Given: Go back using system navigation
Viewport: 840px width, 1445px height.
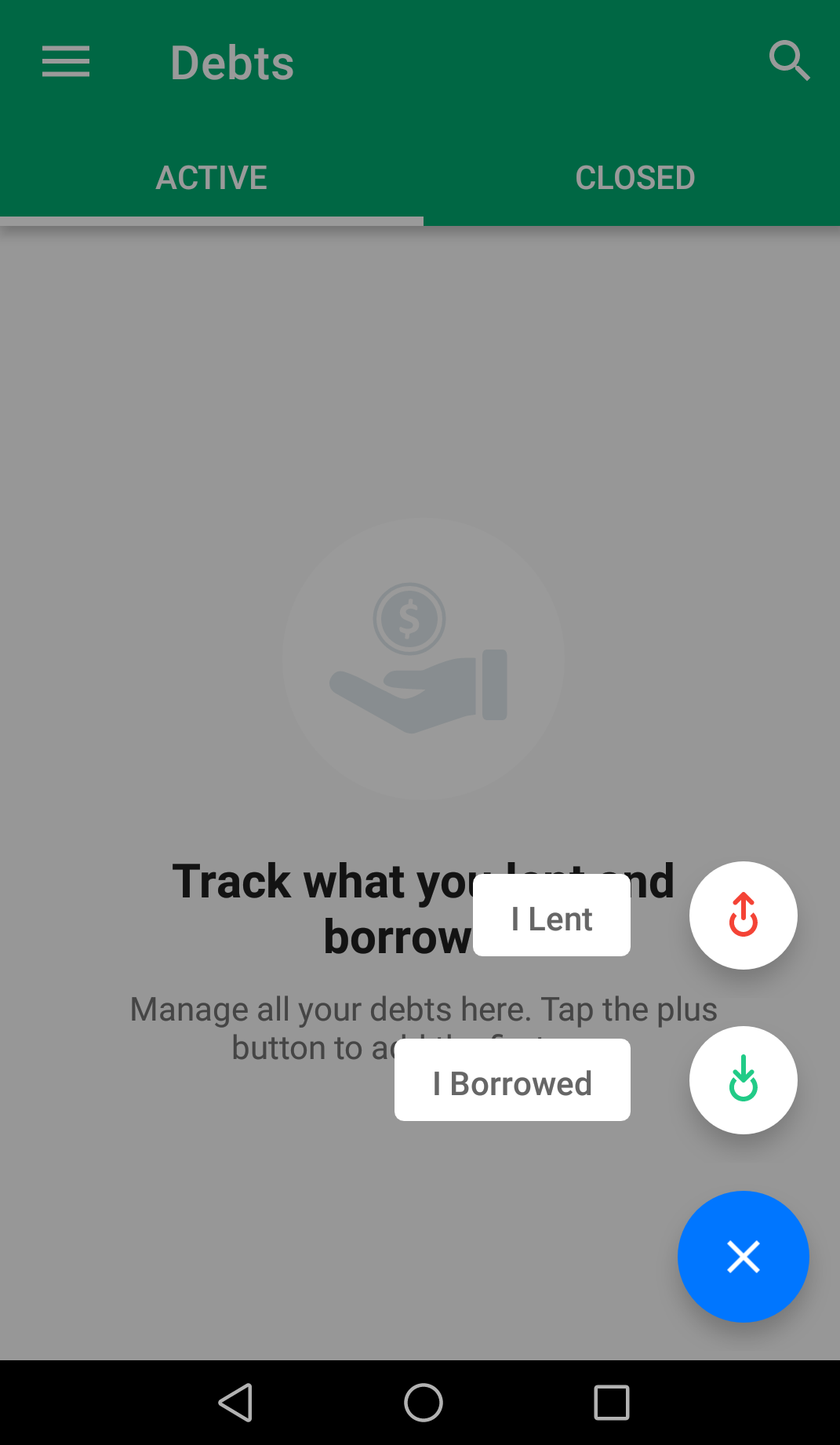Looking at the screenshot, I should (x=235, y=1403).
